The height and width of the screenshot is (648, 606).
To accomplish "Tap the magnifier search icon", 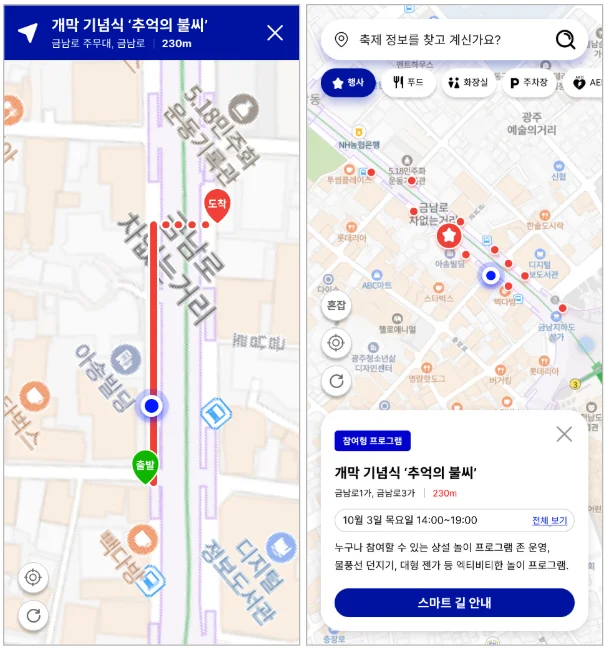I will point(566,40).
